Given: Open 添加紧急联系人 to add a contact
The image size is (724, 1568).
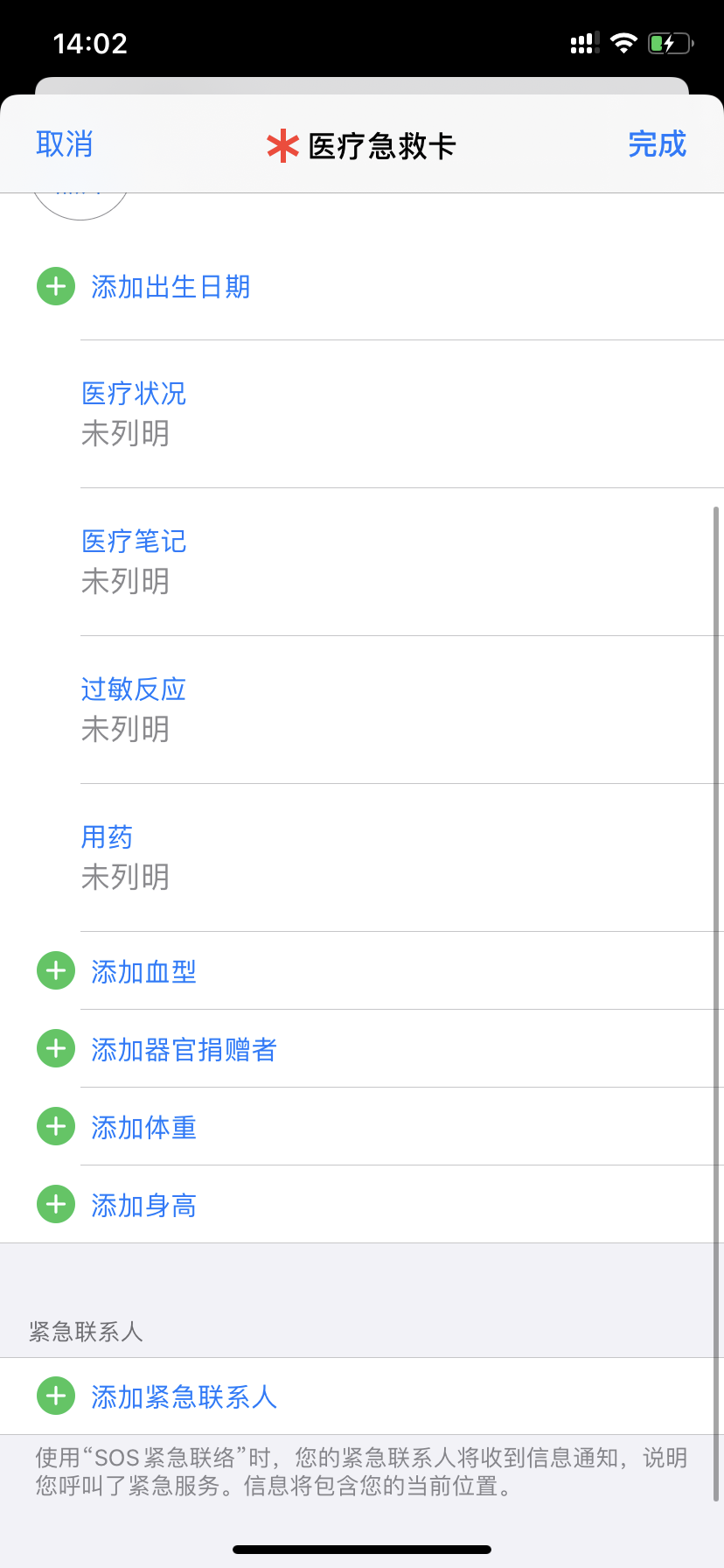Looking at the screenshot, I should pos(184,1396).
